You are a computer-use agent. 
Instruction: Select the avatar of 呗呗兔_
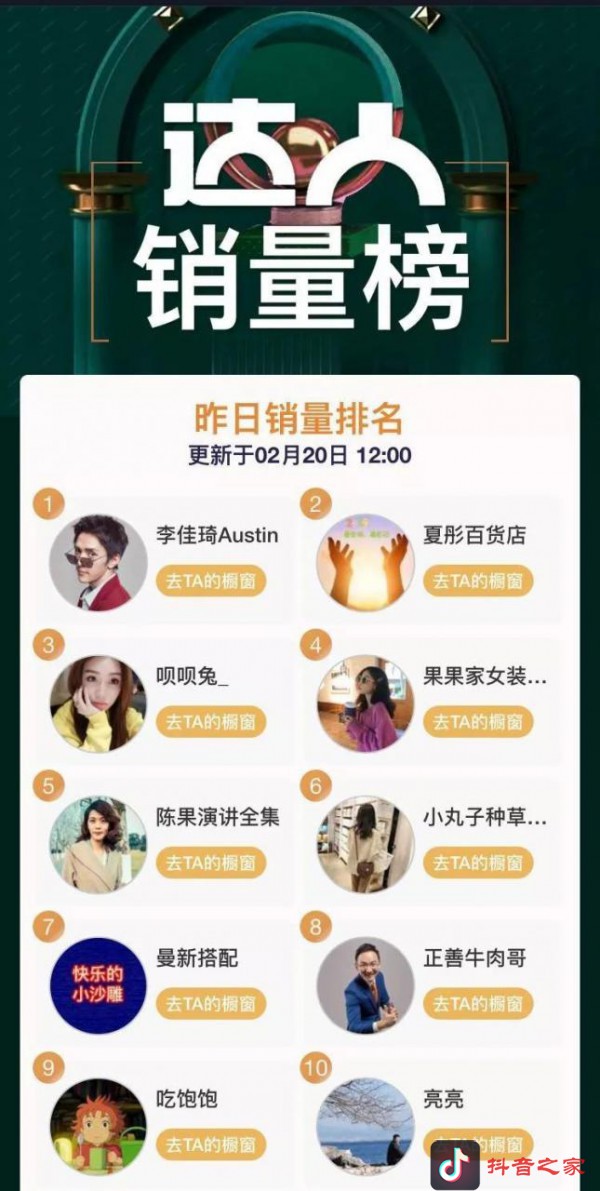[x=98, y=704]
